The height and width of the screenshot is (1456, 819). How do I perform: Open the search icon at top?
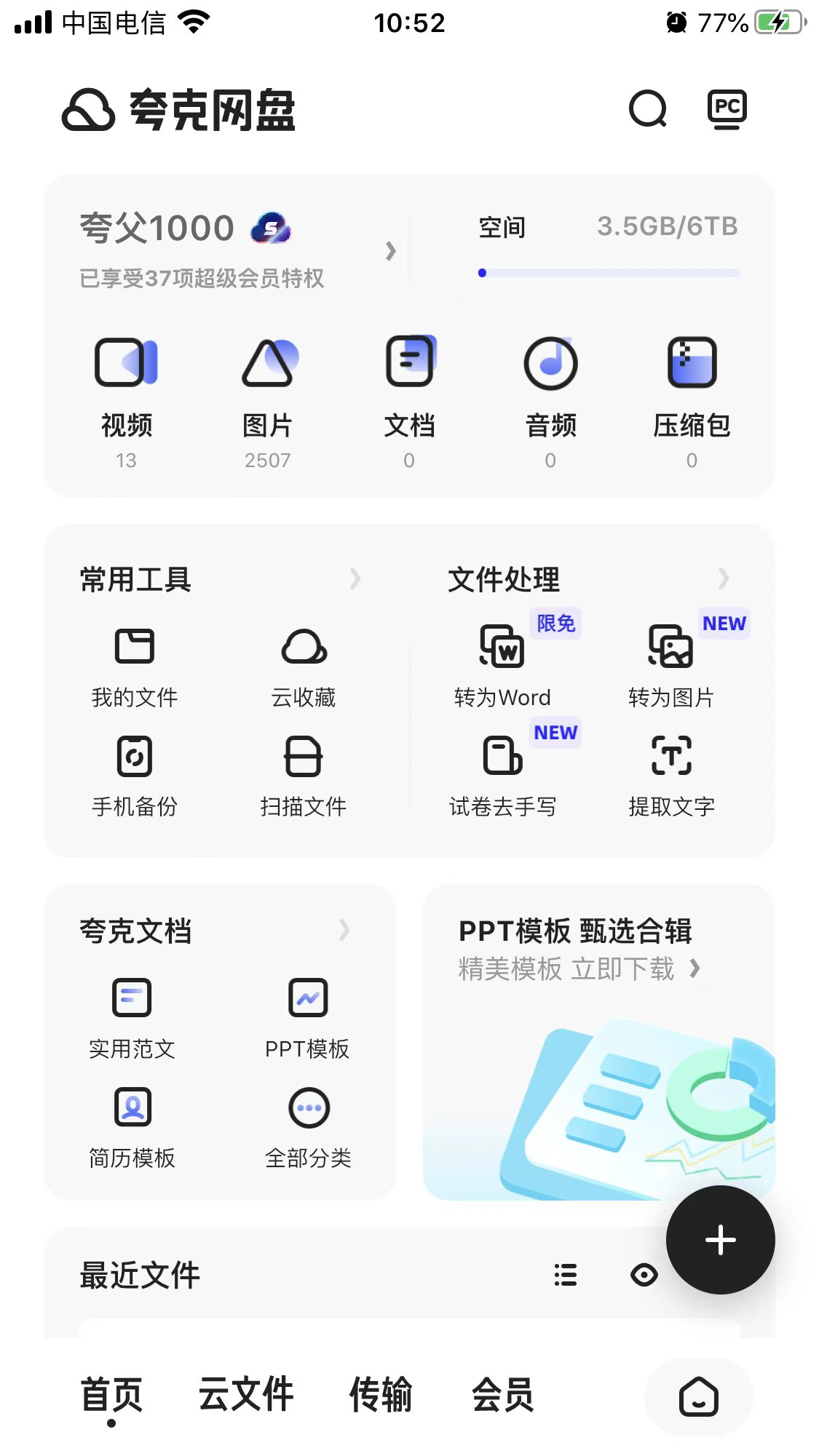(x=647, y=111)
